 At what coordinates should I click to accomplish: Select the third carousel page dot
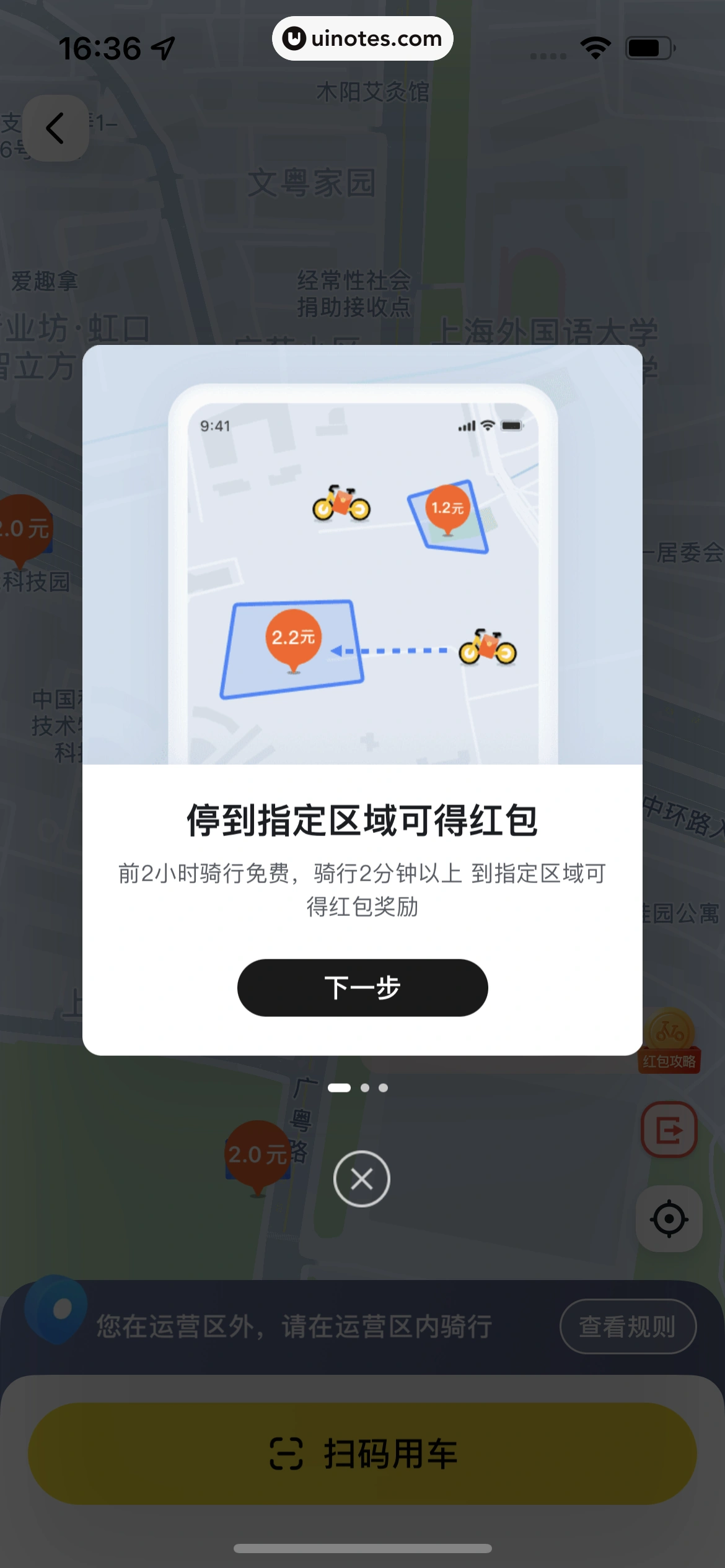[x=384, y=1088]
